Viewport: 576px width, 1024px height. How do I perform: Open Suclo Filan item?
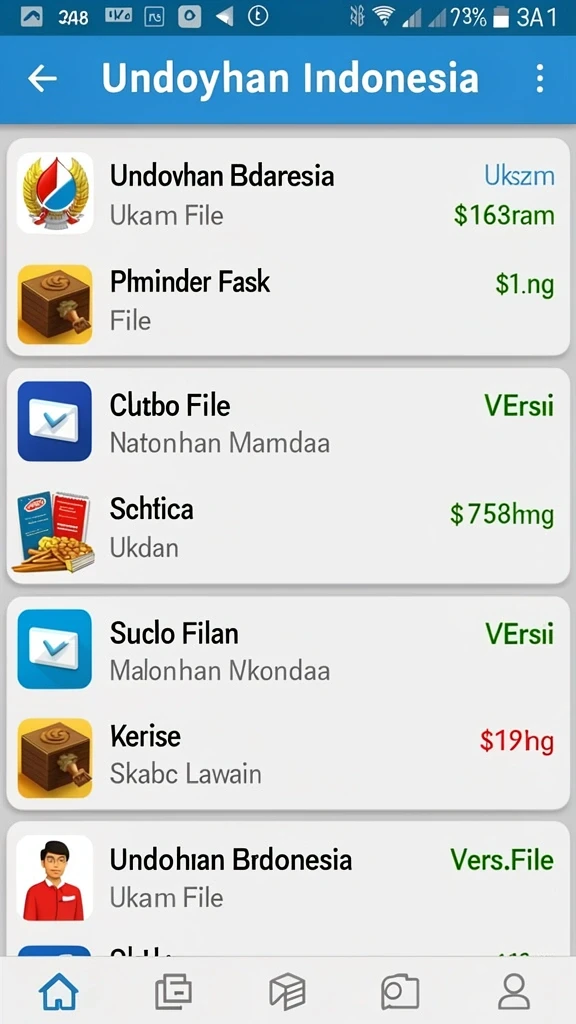click(288, 650)
